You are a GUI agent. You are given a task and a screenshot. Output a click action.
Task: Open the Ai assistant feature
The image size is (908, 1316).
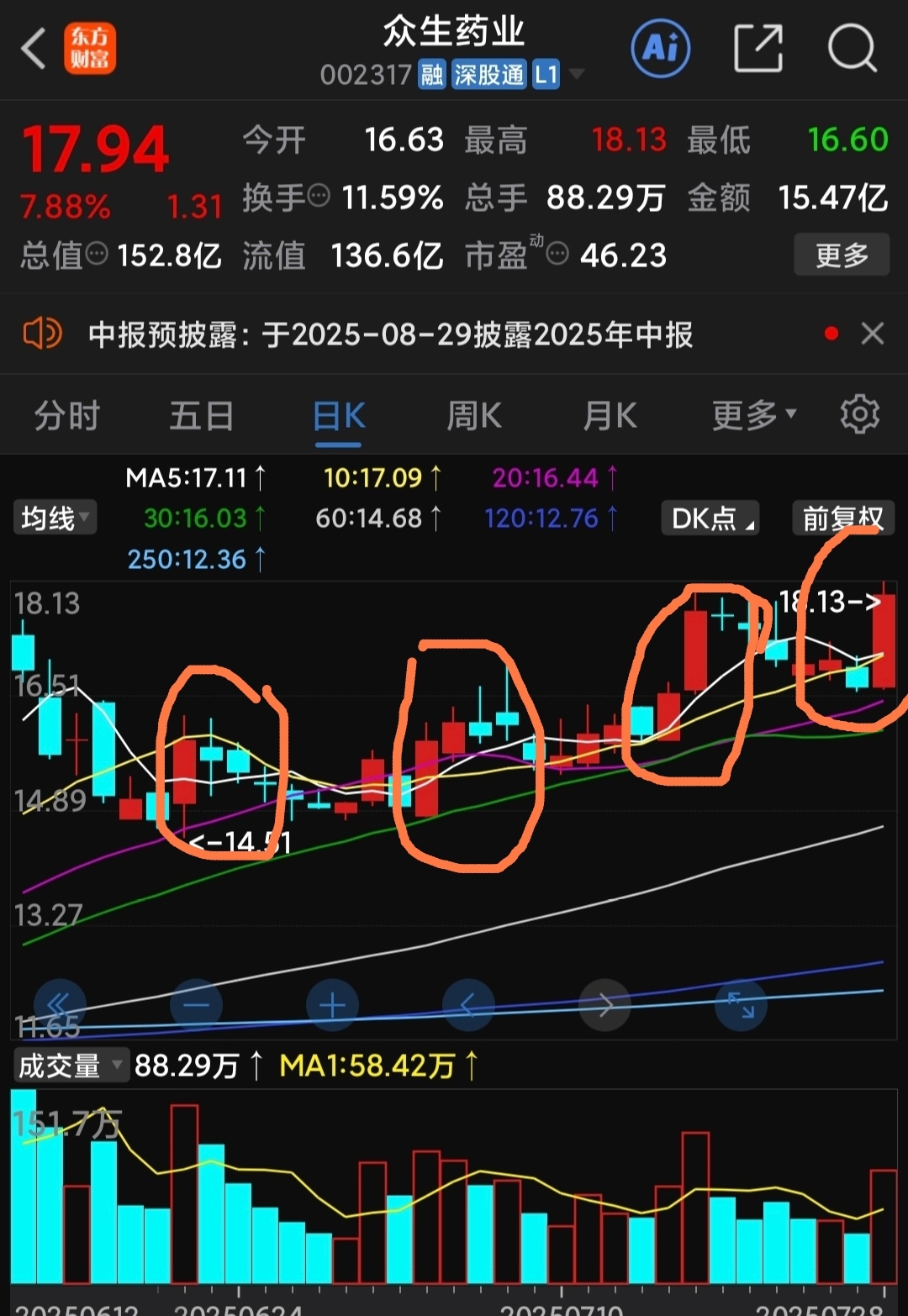(660, 49)
